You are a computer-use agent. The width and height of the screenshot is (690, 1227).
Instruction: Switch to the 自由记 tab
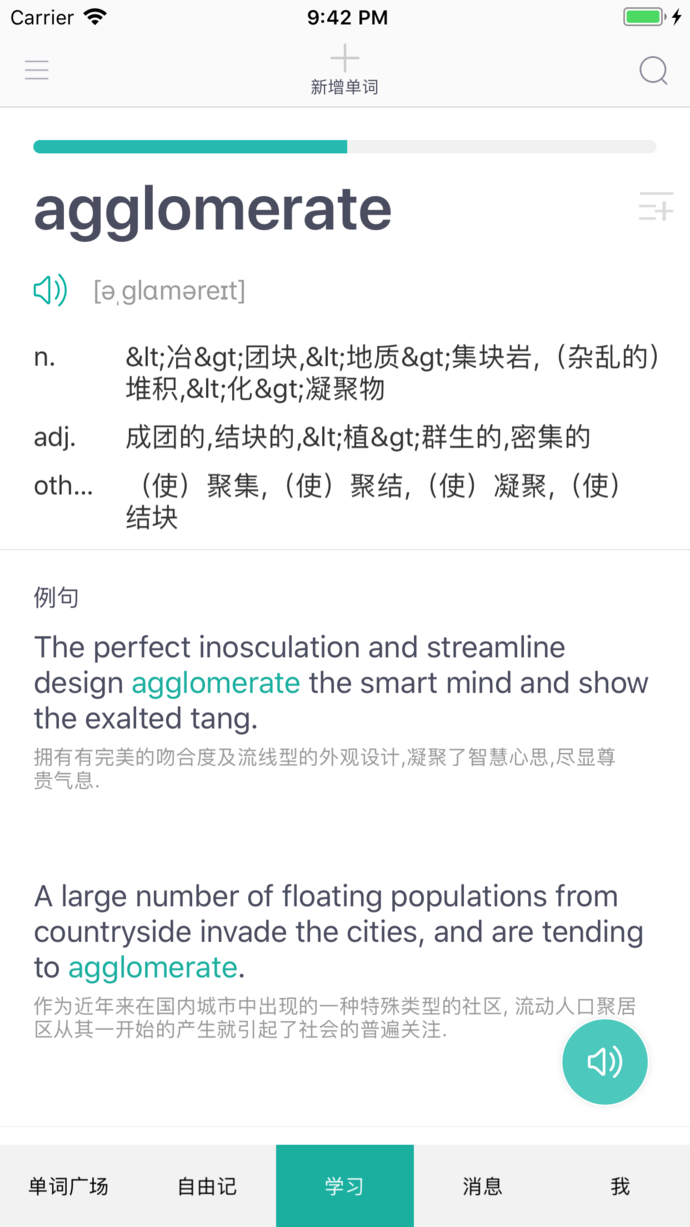(207, 1186)
